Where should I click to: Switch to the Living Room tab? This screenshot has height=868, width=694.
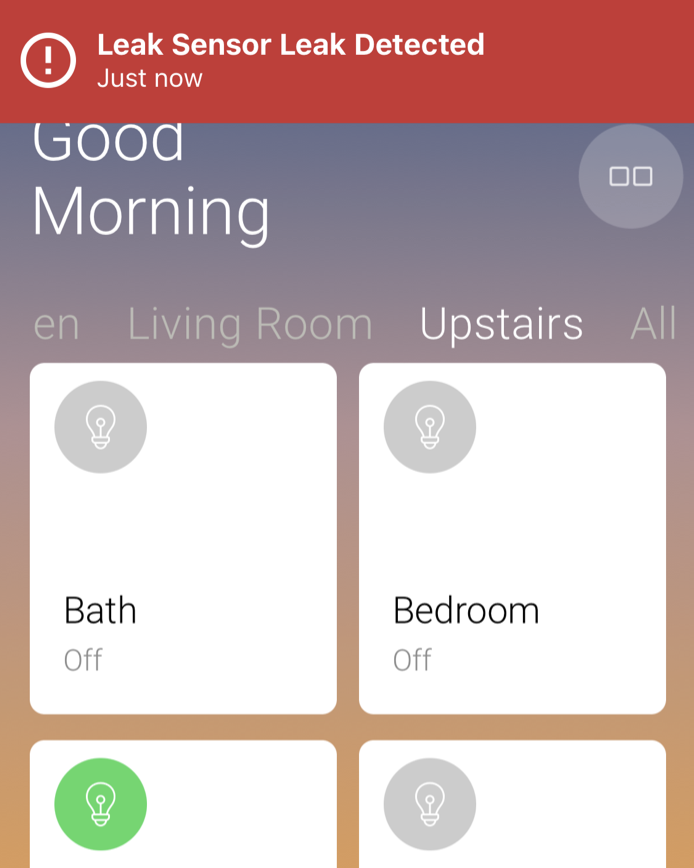(x=250, y=324)
